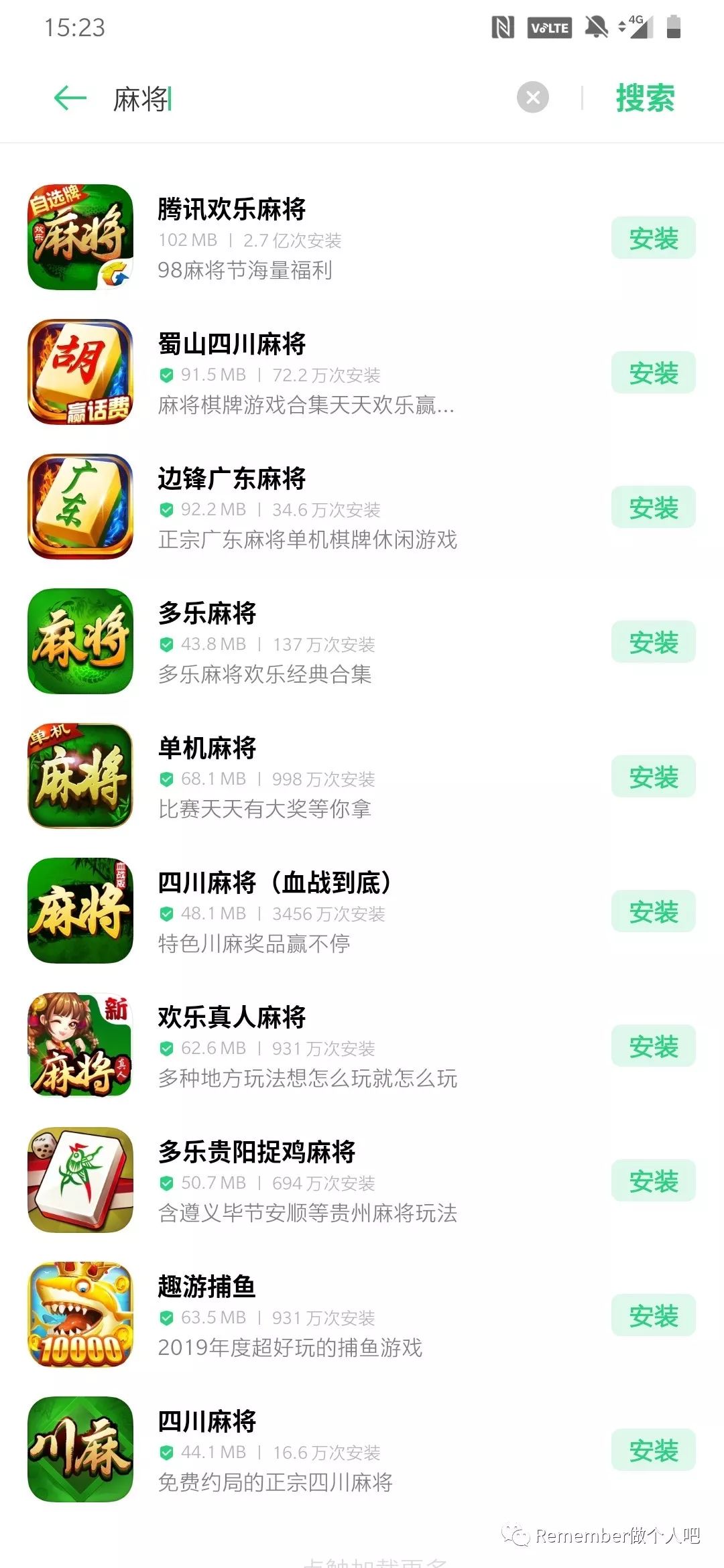Tap the 川麻 icon for 四川麻将

tap(80, 1449)
